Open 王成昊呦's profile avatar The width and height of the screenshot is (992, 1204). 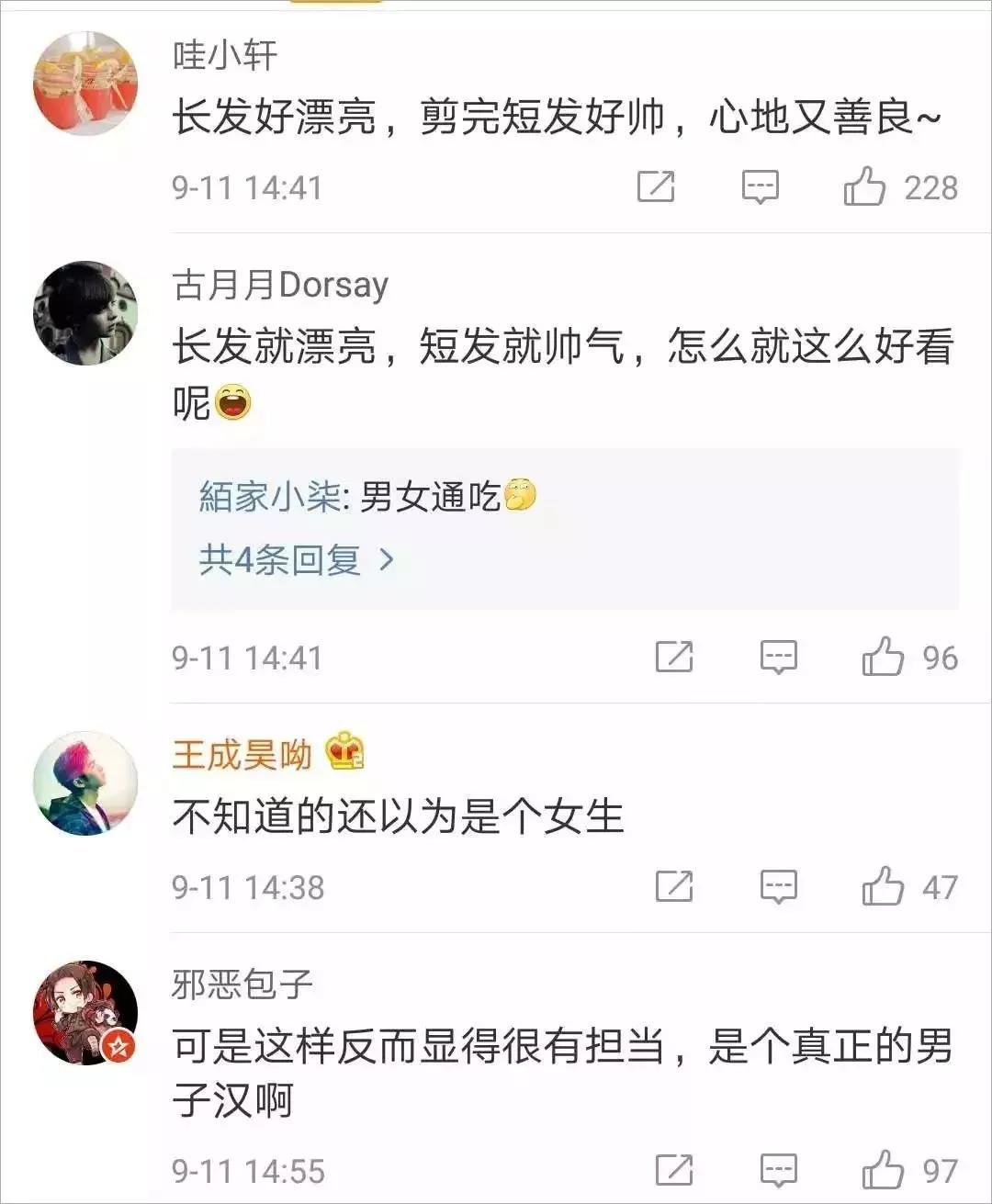point(85,783)
